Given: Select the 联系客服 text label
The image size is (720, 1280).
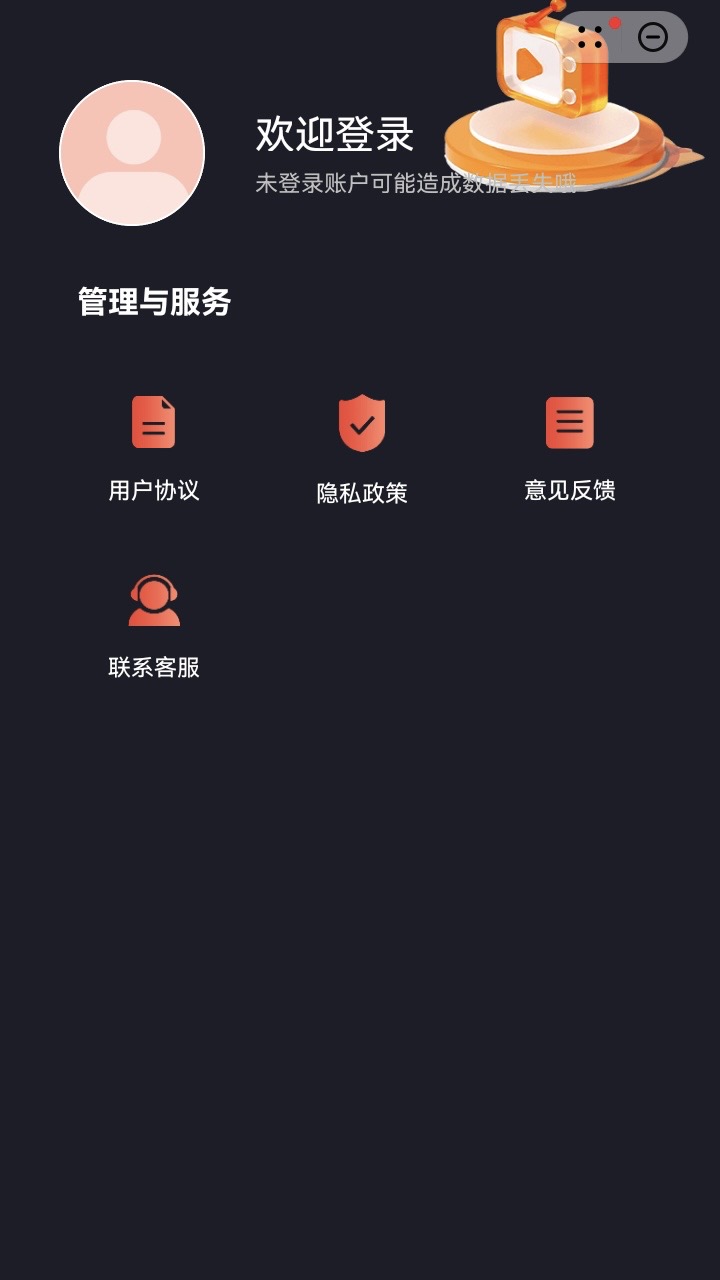Looking at the screenshot, I should tap(154, 667).
